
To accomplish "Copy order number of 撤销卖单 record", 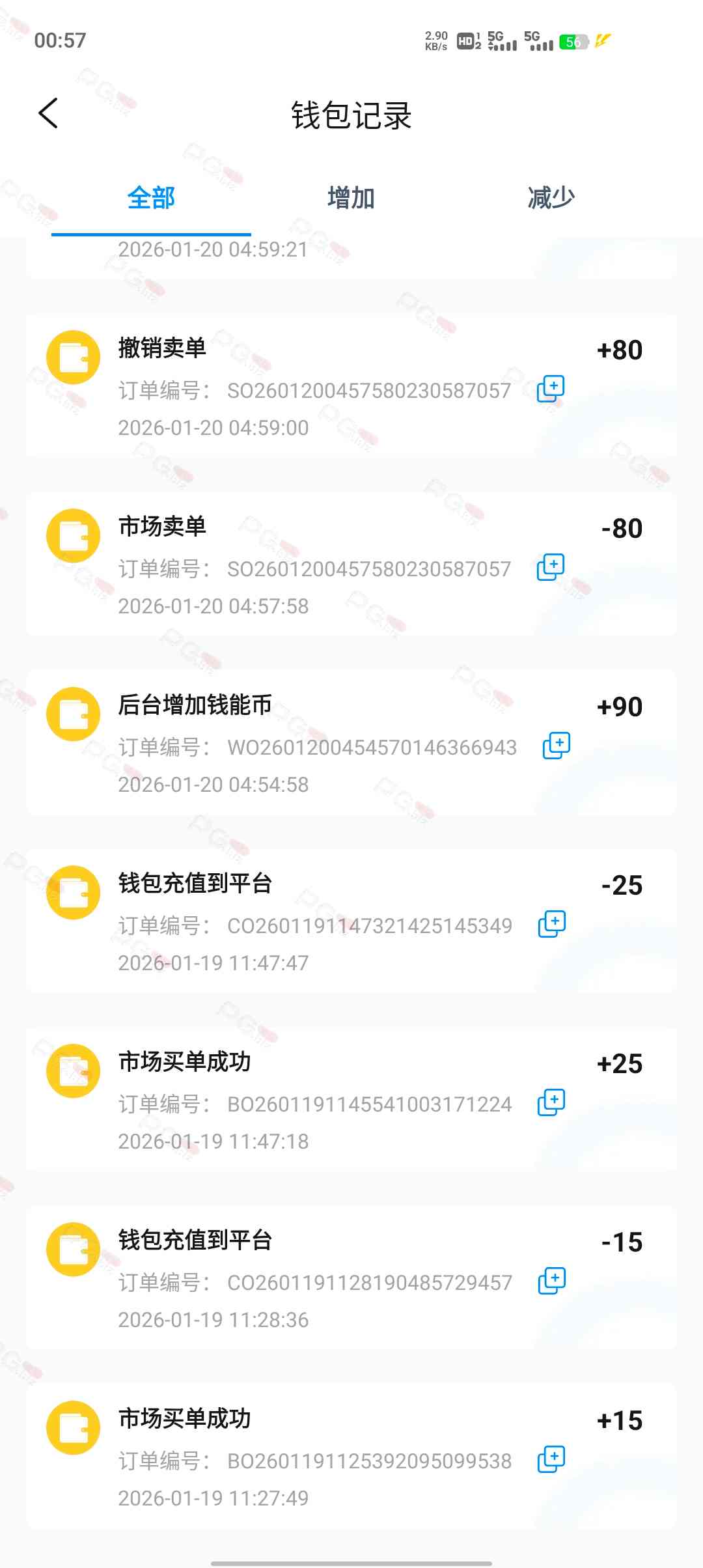I will [551, 389].
